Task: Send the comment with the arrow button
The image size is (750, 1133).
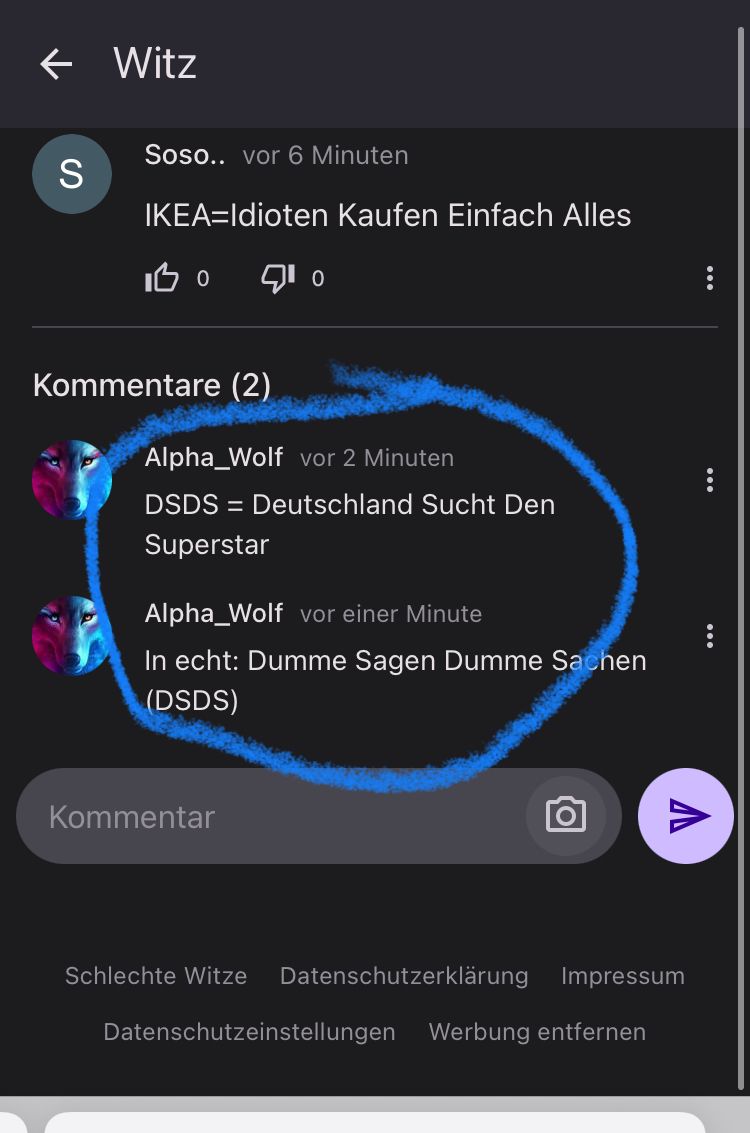Action: click(x=686, y=815)
